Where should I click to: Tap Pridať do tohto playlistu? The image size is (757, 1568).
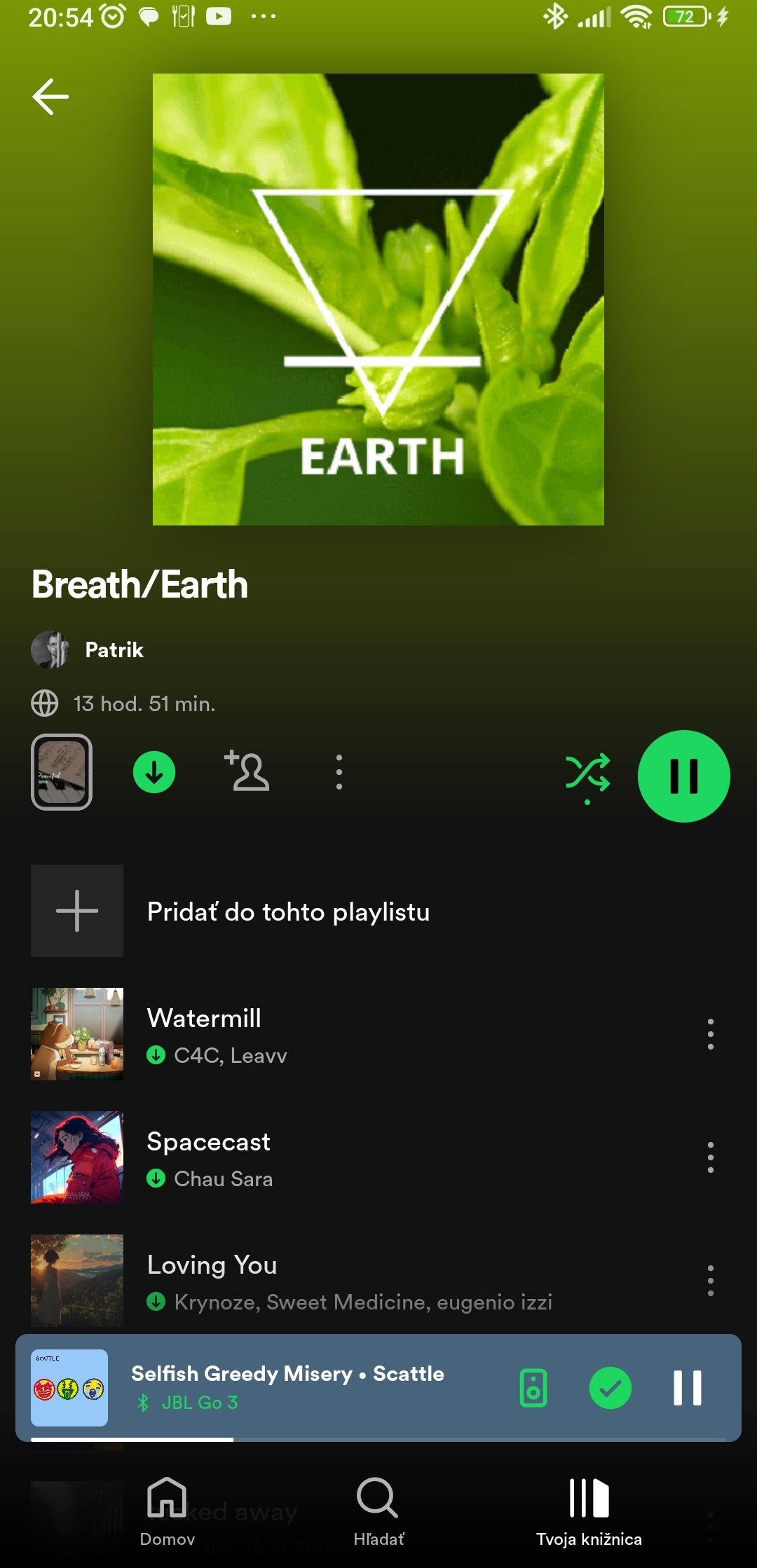click(287, 912)
